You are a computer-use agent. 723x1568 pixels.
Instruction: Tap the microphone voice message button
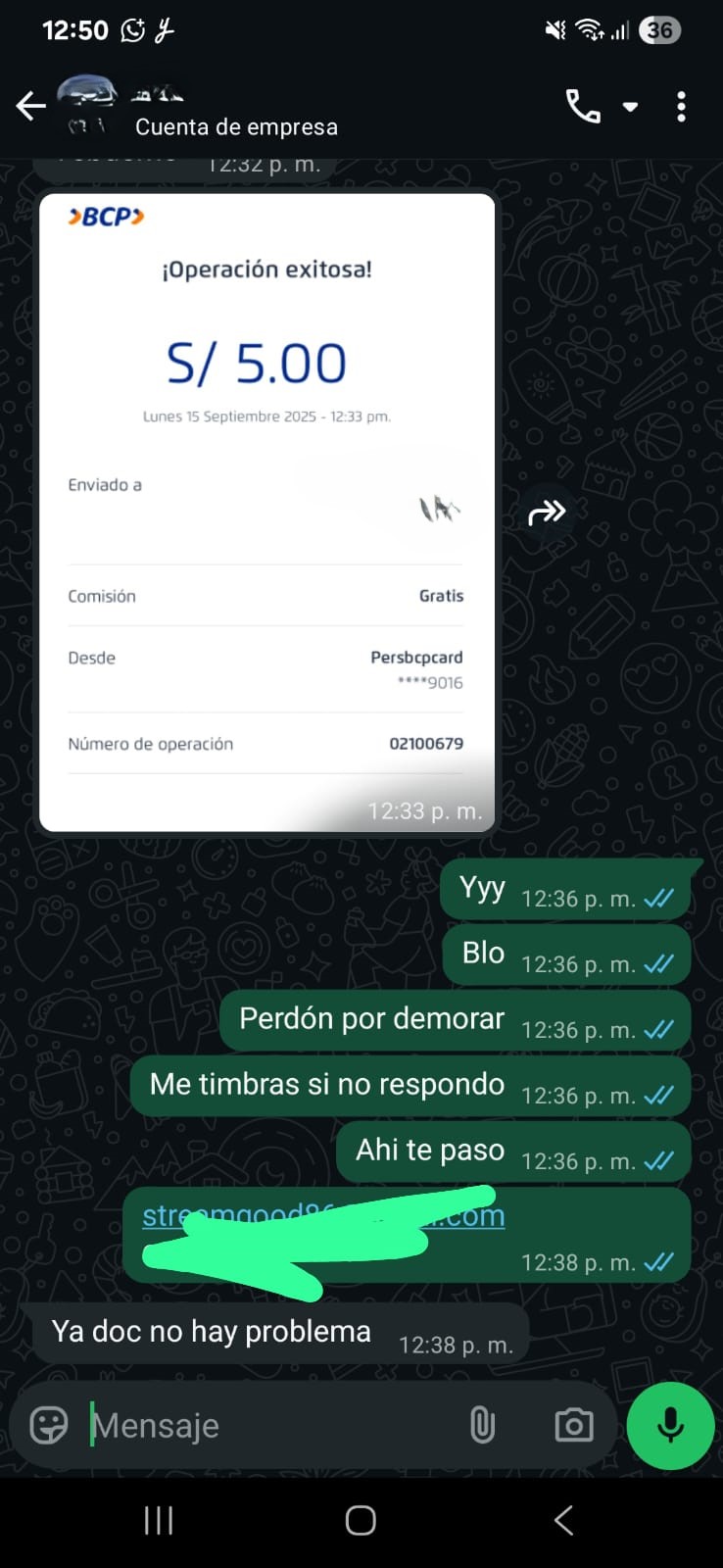[x=670, y=1425]
